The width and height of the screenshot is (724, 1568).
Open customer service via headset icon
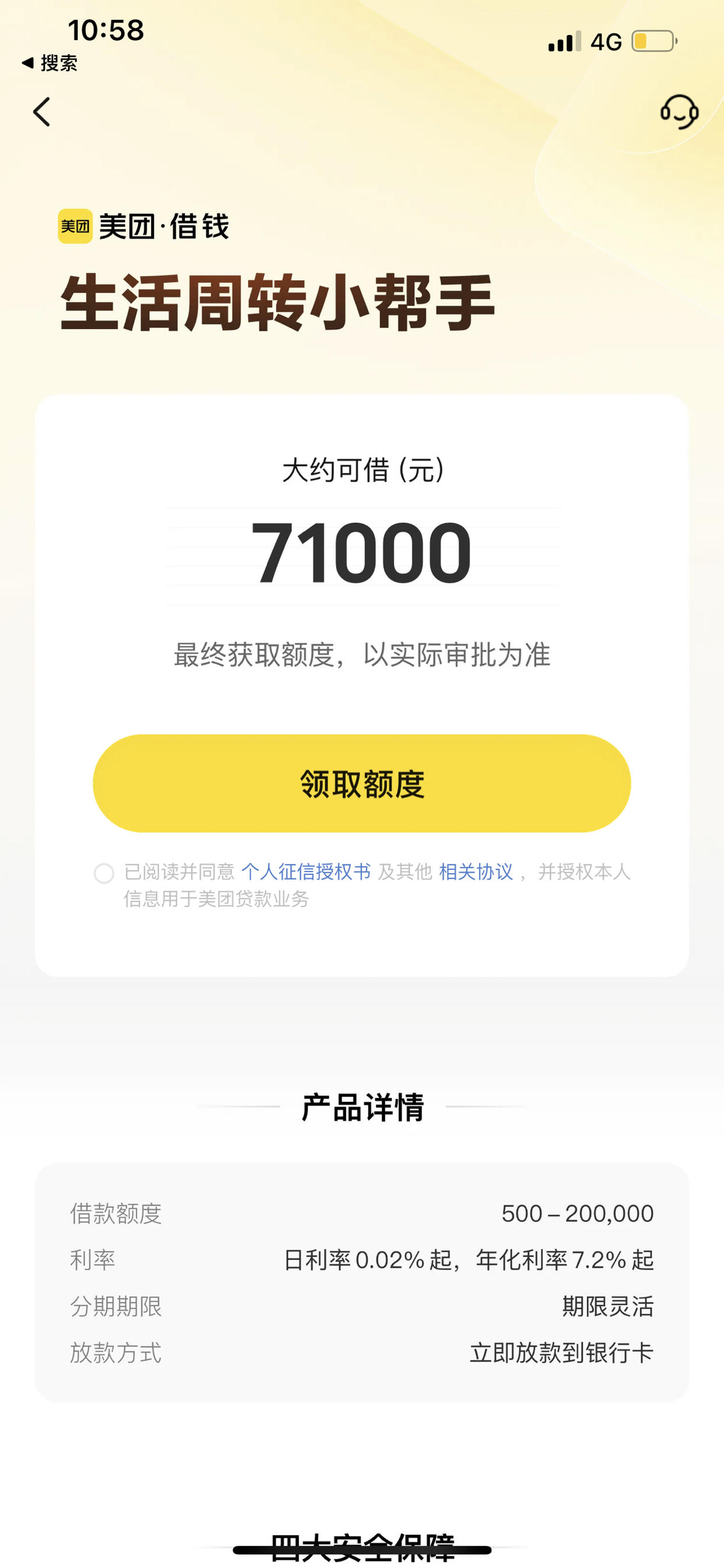tap(680, 112)
